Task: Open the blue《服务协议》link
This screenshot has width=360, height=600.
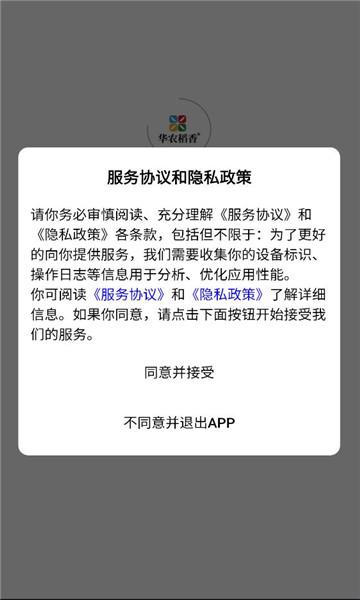Action: pyautogui.click(x=130, y=294)
